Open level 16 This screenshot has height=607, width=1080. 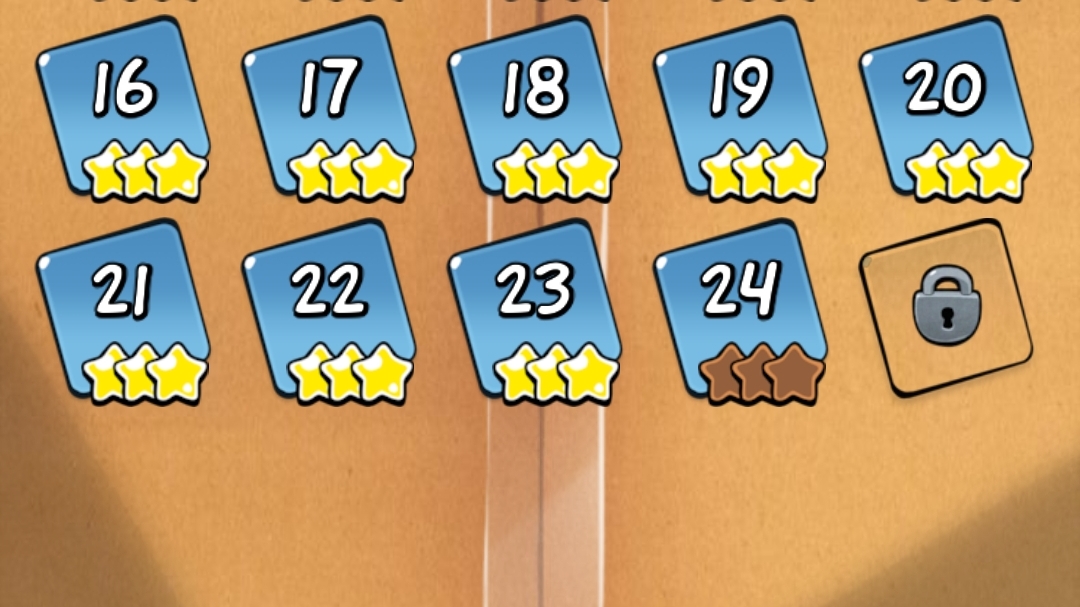pyautogui.click(x=123, y=110)
